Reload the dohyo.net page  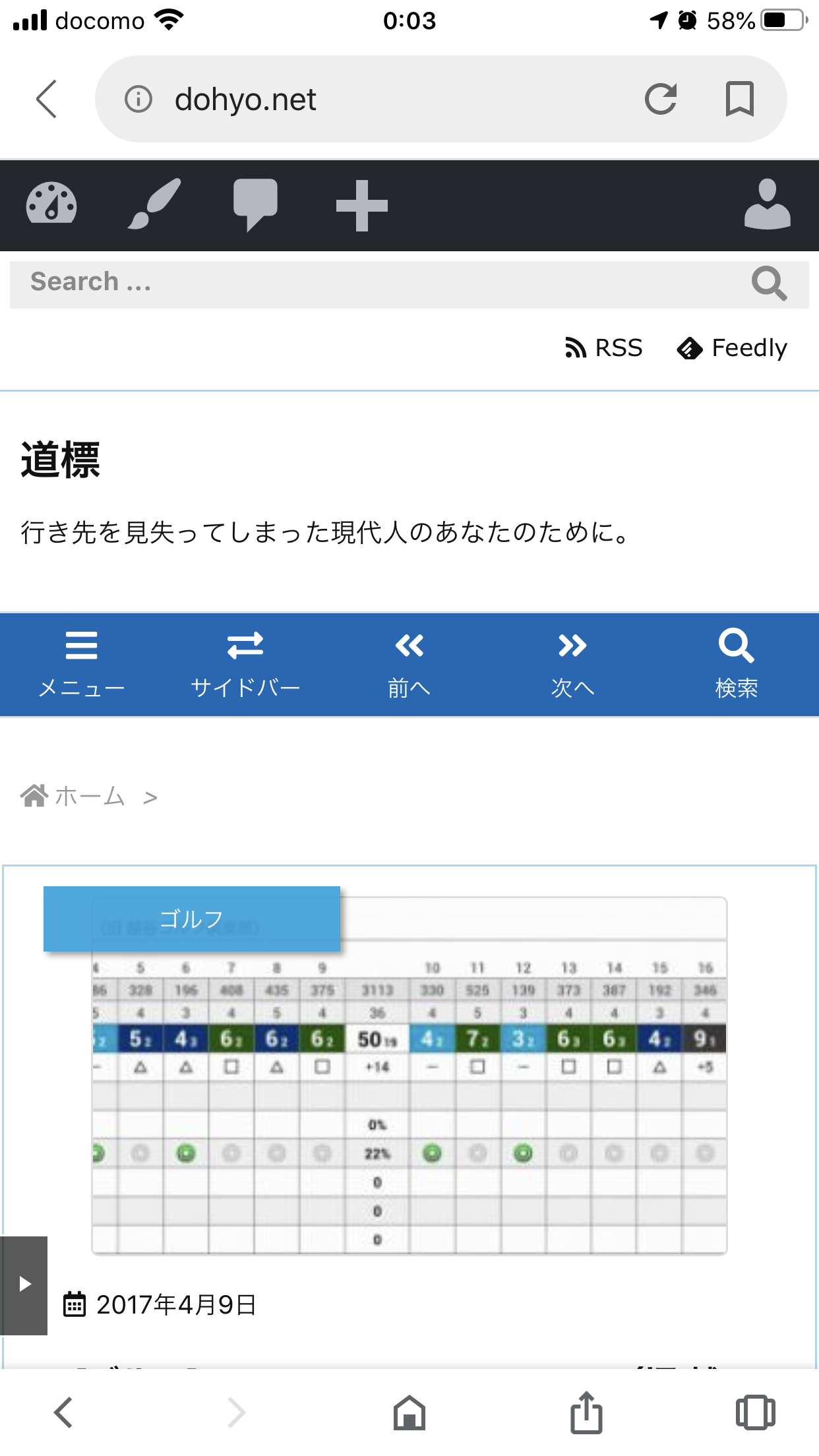[x=660, y=99]
